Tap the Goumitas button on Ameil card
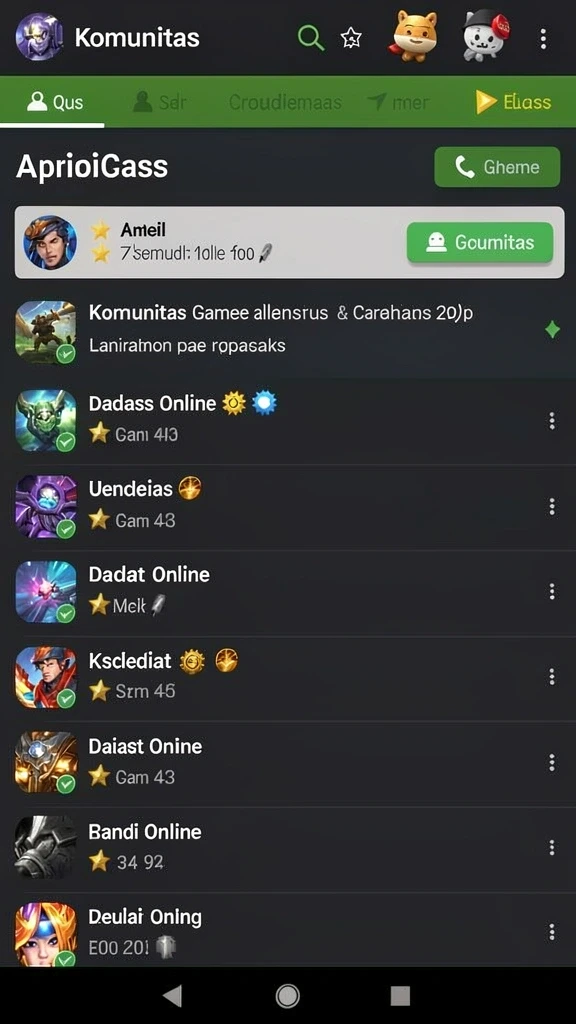The width and height of the screenshot is (576, 1024). coord(480,242)
